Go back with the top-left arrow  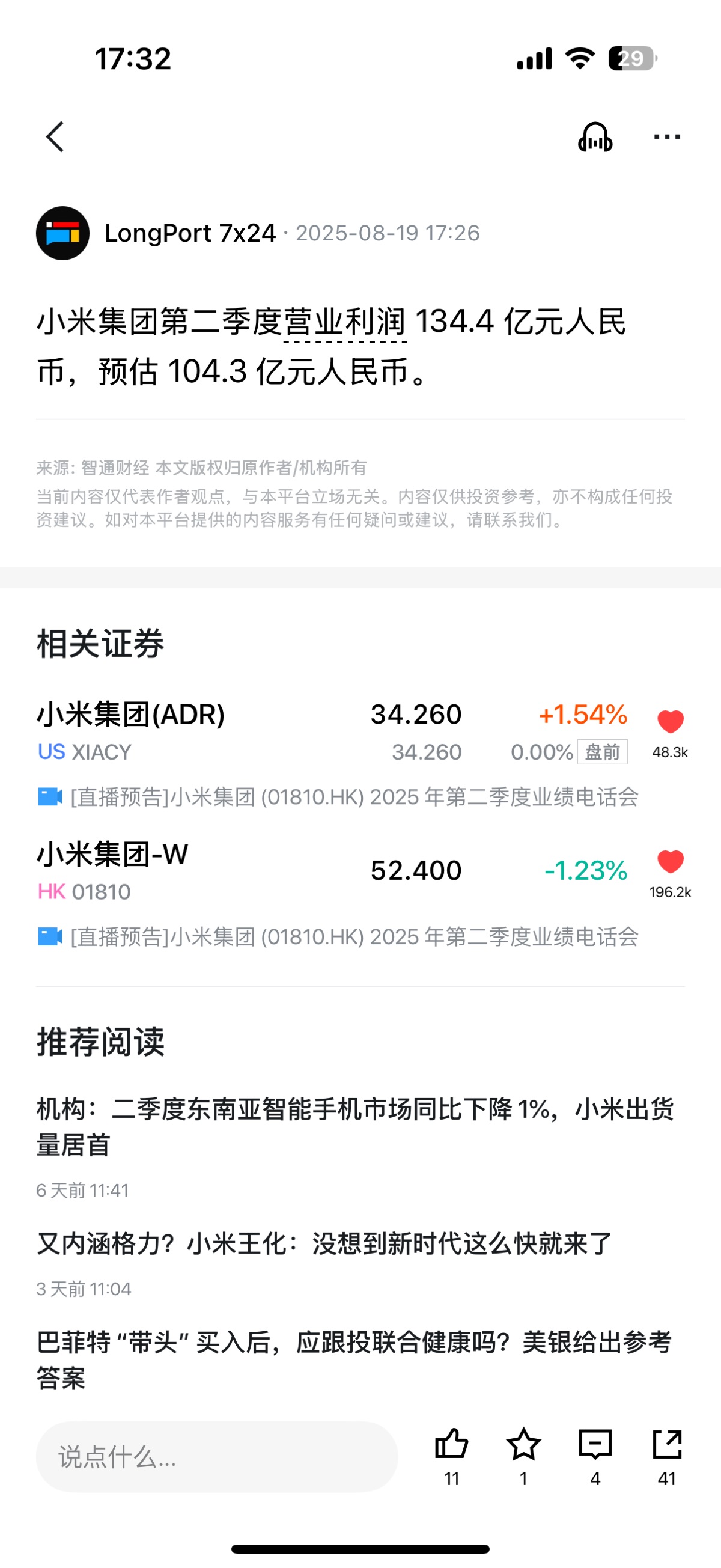55,136
